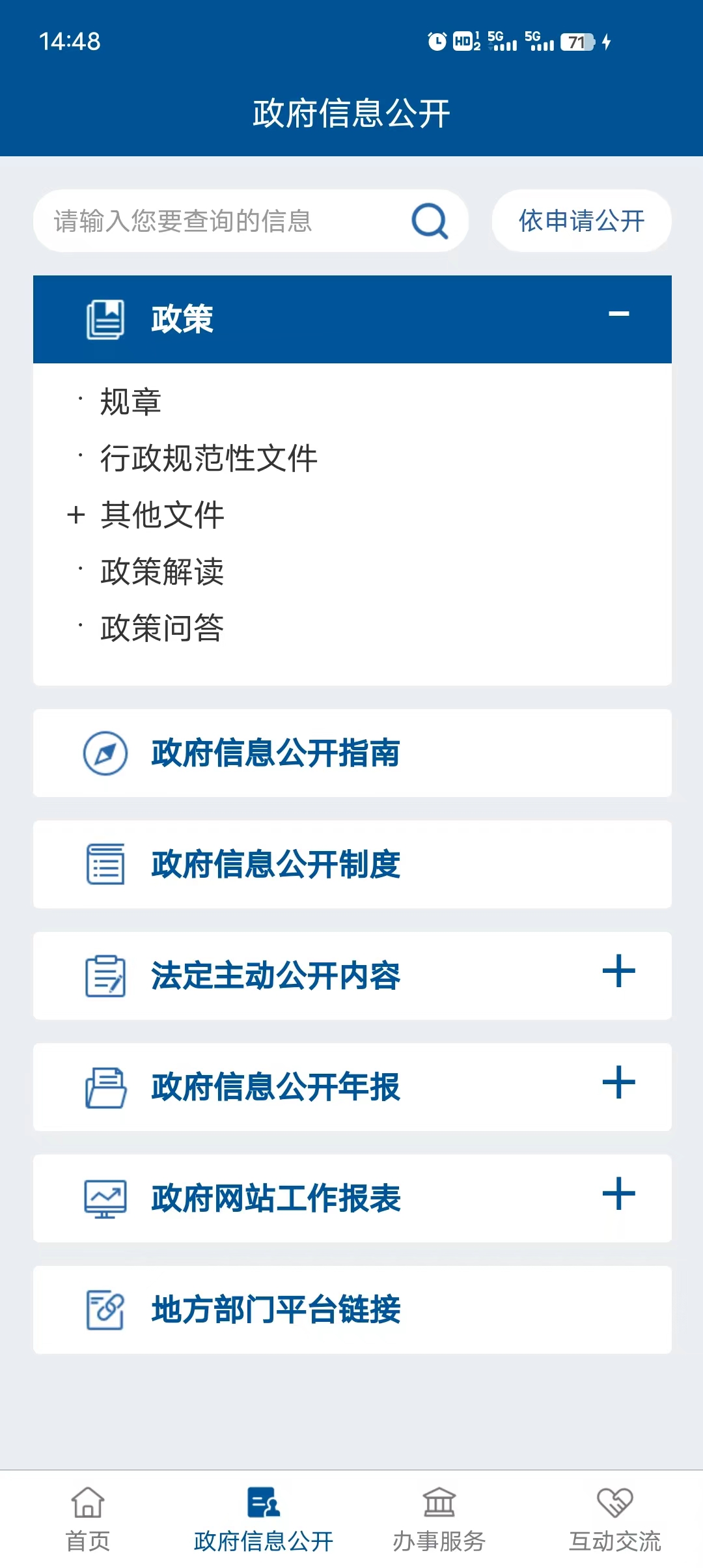This screenshot has height=1568, width=703.
Task: View 政策问答
Action: tap(162, 628)
